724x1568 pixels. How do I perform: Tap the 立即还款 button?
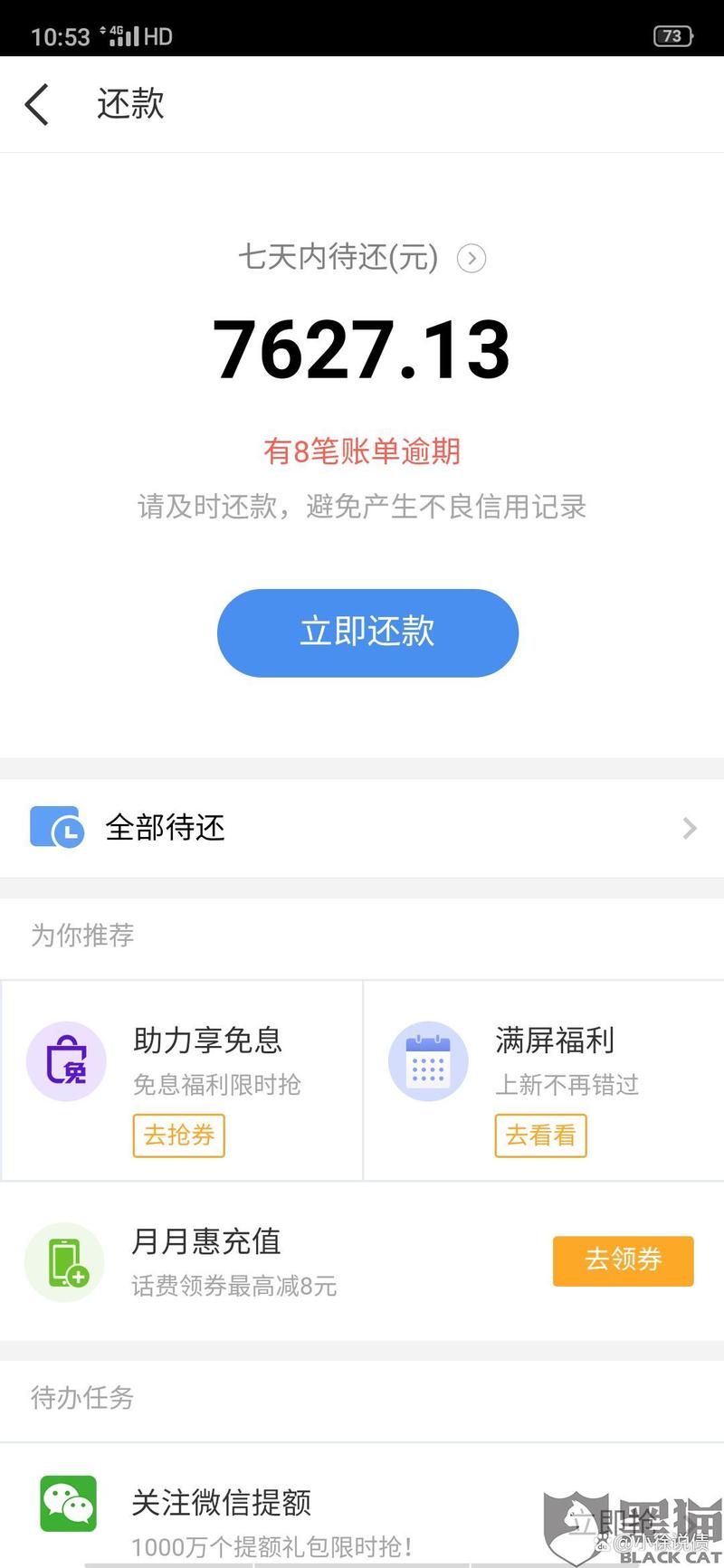click(x=367, y=632)
